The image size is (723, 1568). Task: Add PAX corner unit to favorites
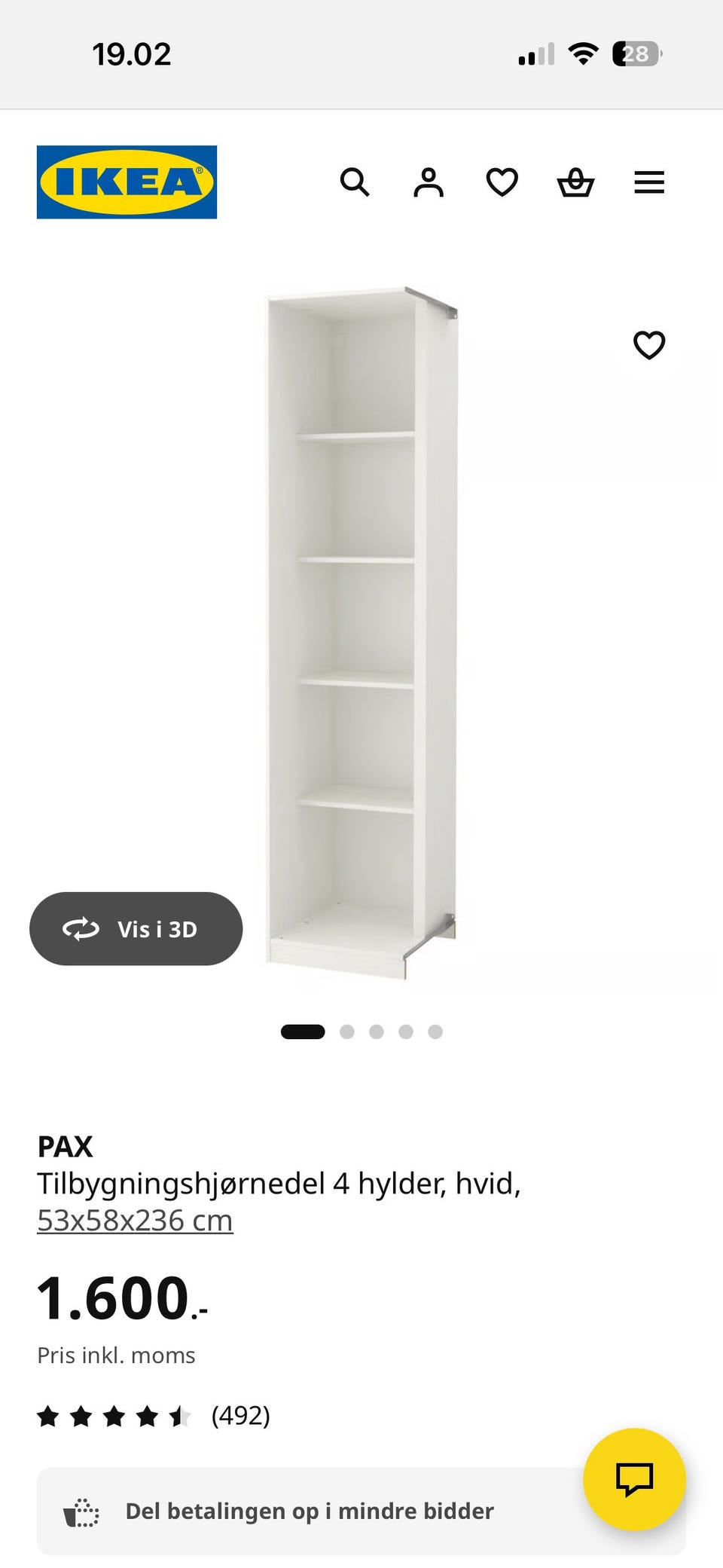coord(649,345)
